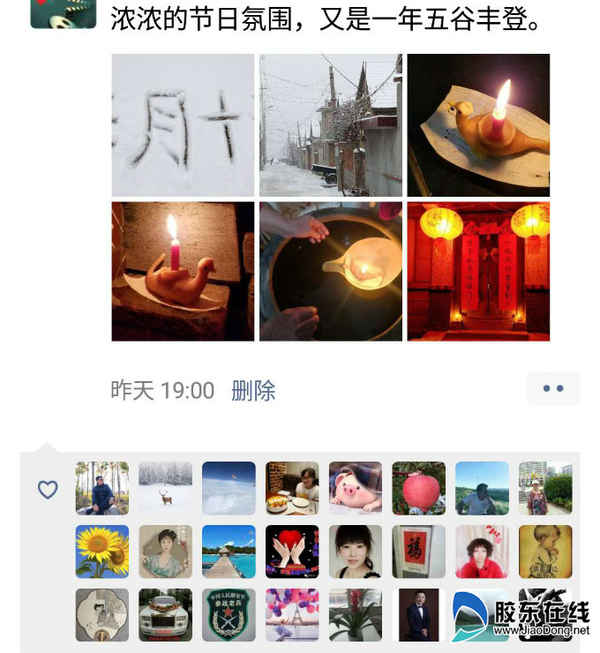Open the snowy village street photo
This screenshot has height=653, width=600.
point(330,125)
